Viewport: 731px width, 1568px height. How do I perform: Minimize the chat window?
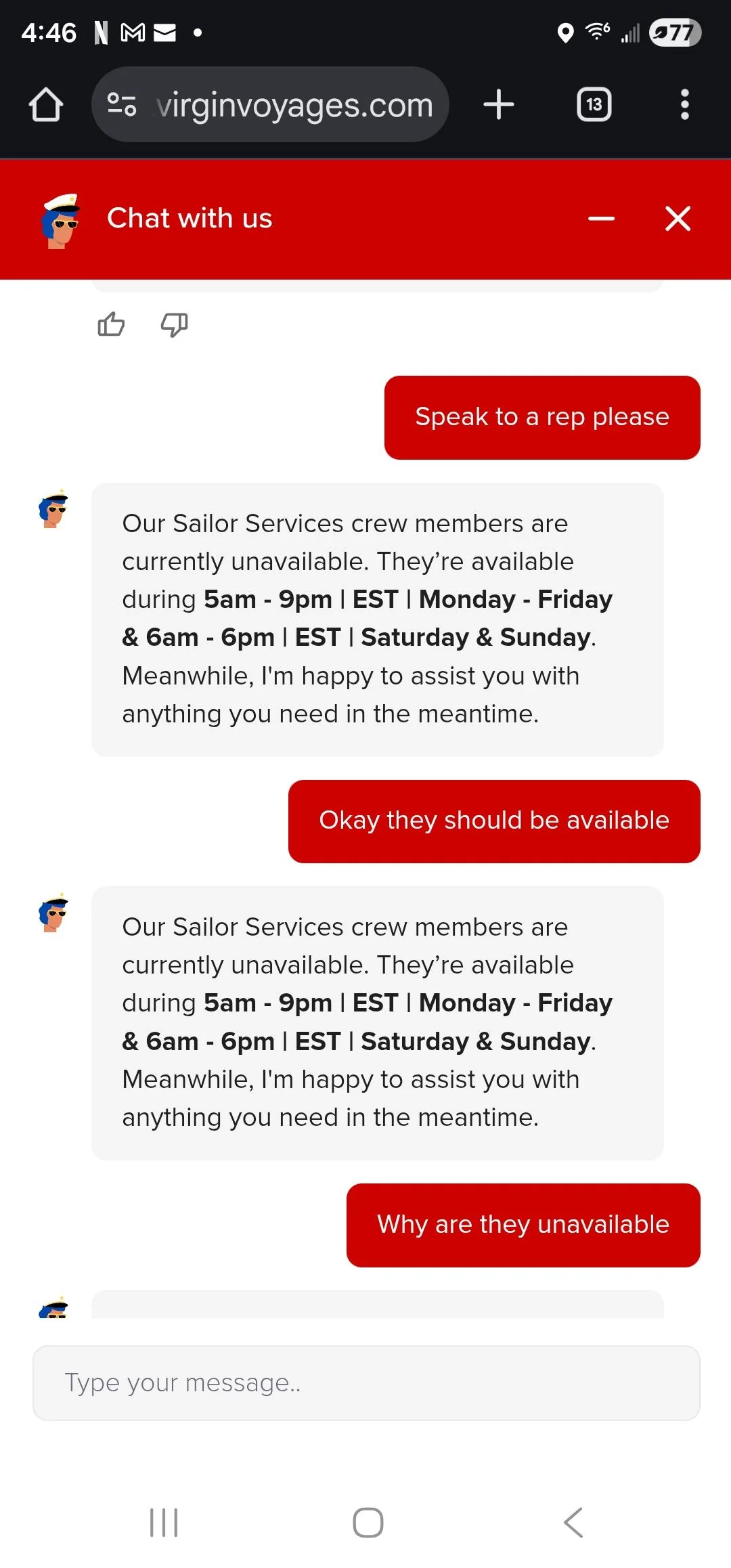pos(601,219)
